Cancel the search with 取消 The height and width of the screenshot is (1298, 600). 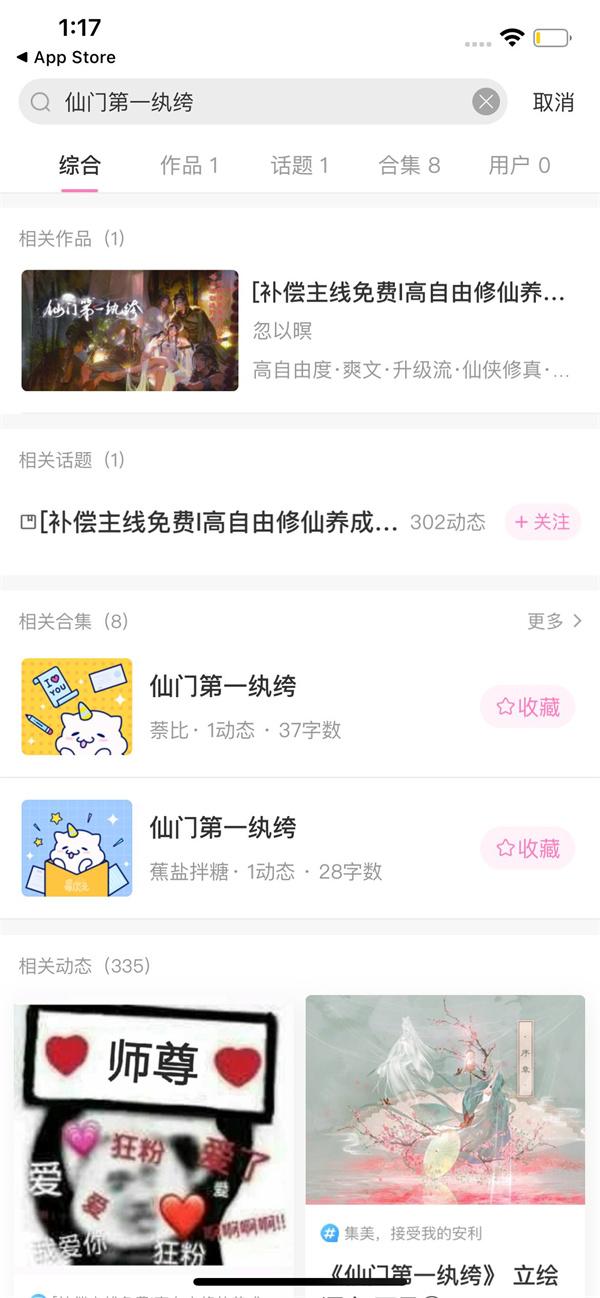pyautogui.click(x=553, y=102)
